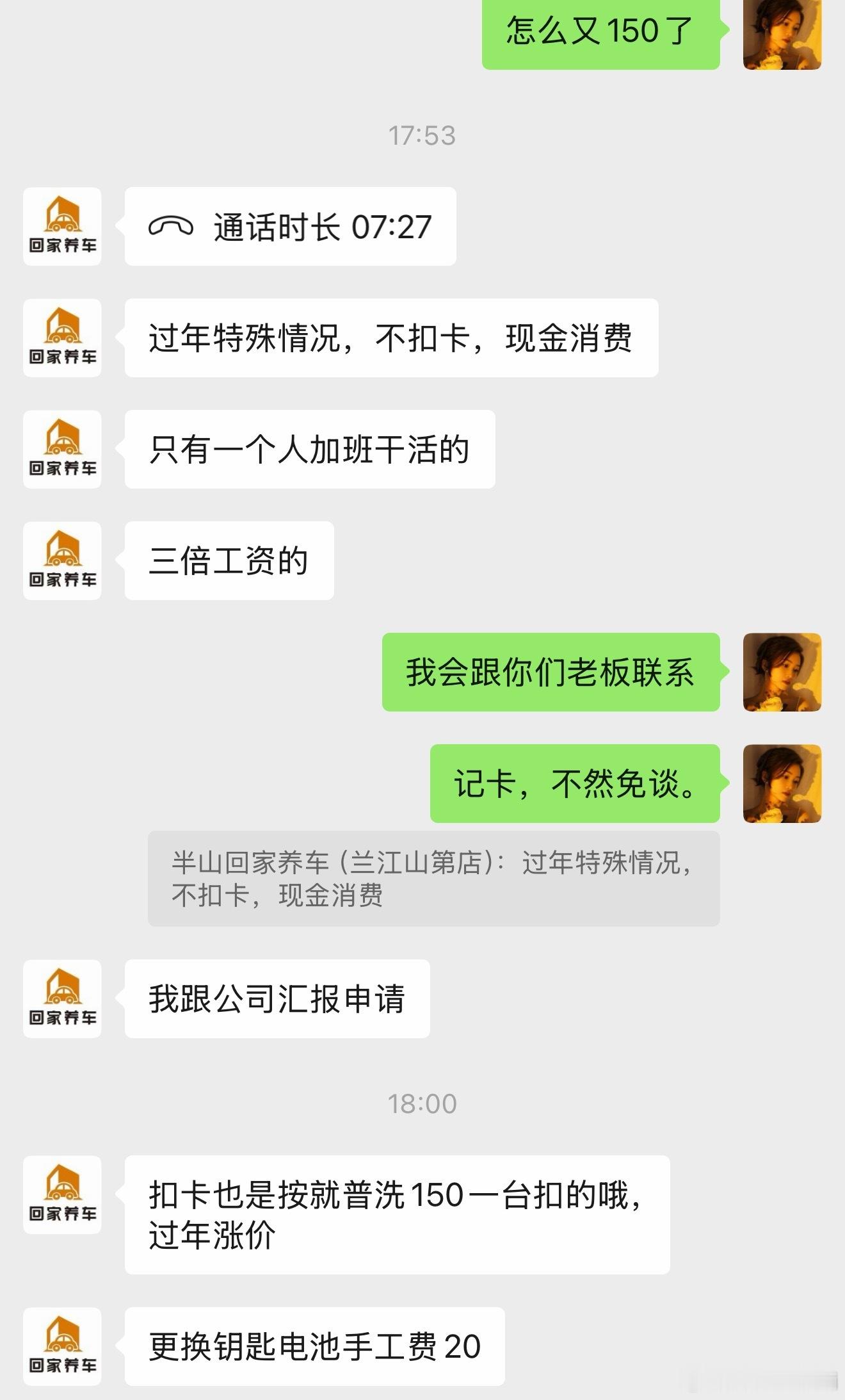
Task: Select message '过年特殊情况，不扣卡，现金消费'
Action: click(x=390, y=338)
